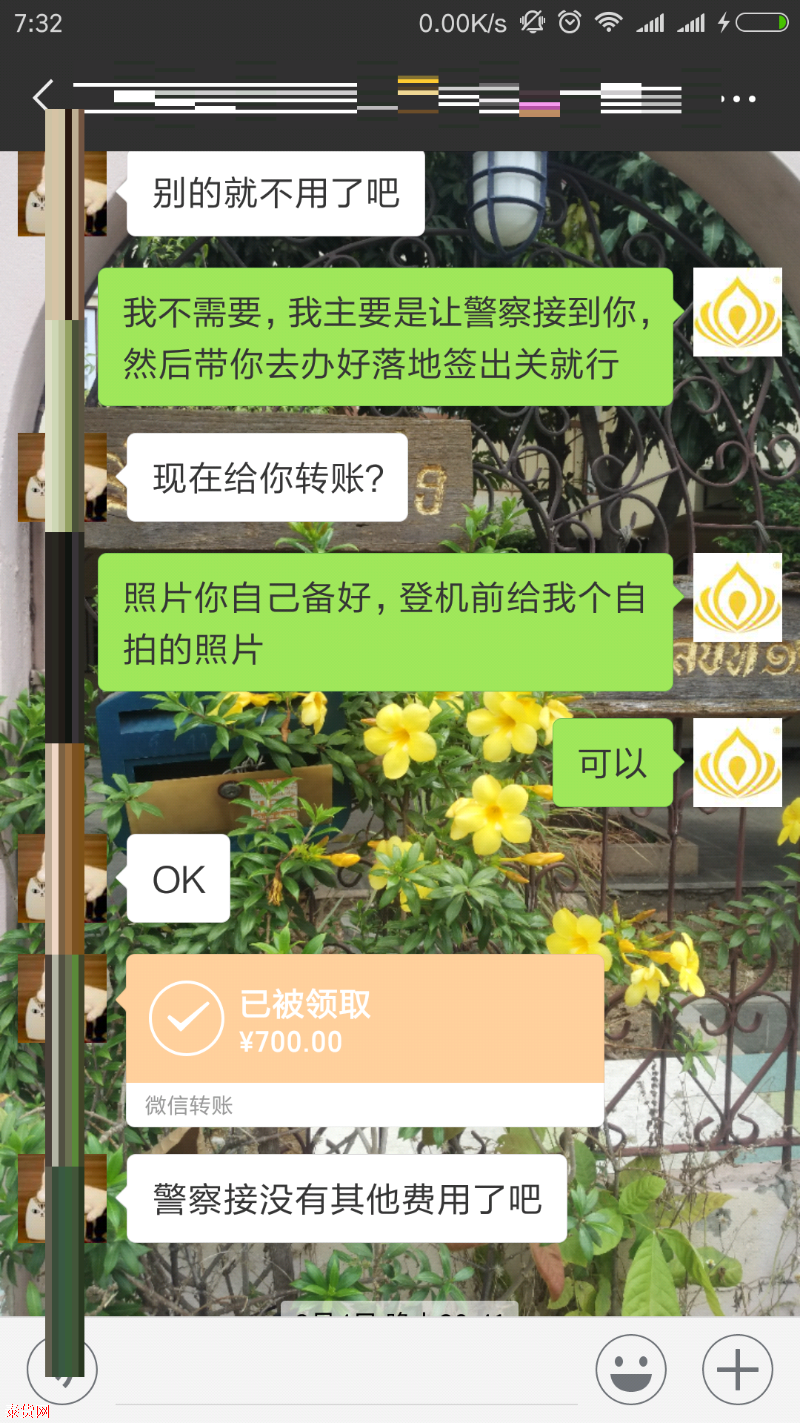800x1423 pixels.
Task: Open the chat overflow menu
Action: click(738, 99)
